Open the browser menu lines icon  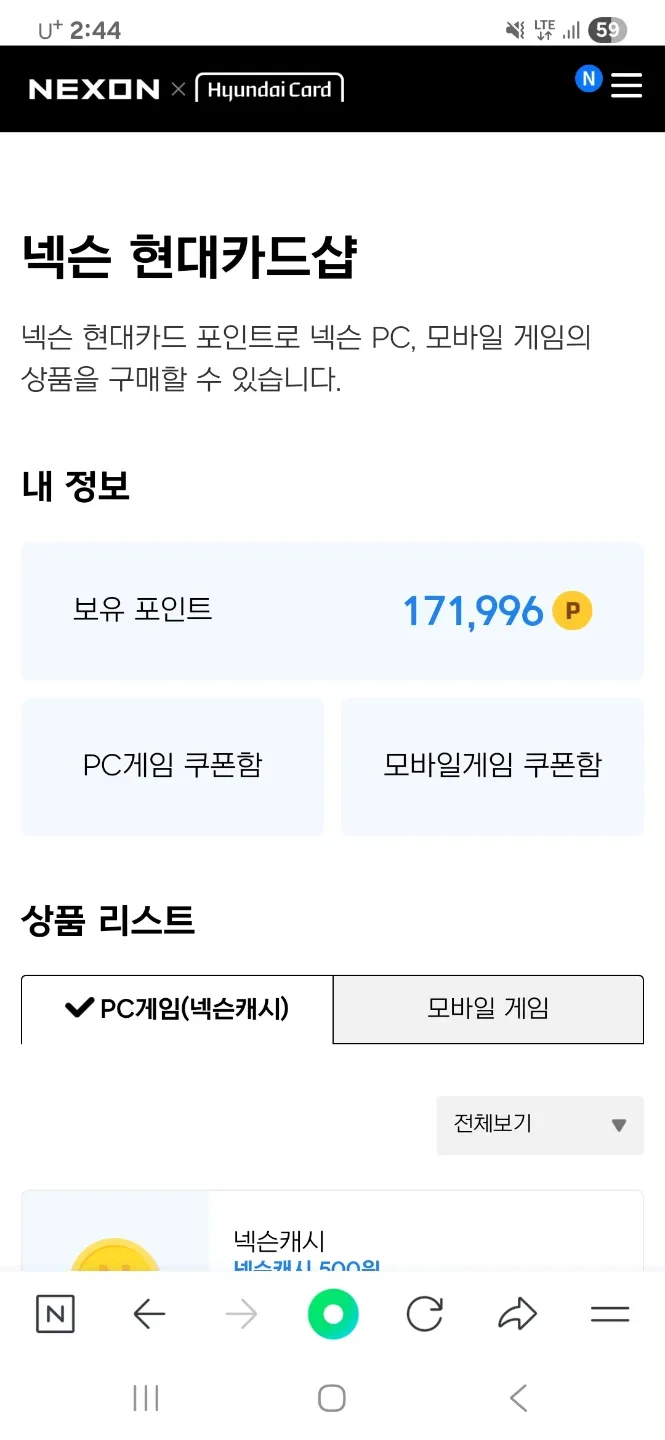[610, 1314]
